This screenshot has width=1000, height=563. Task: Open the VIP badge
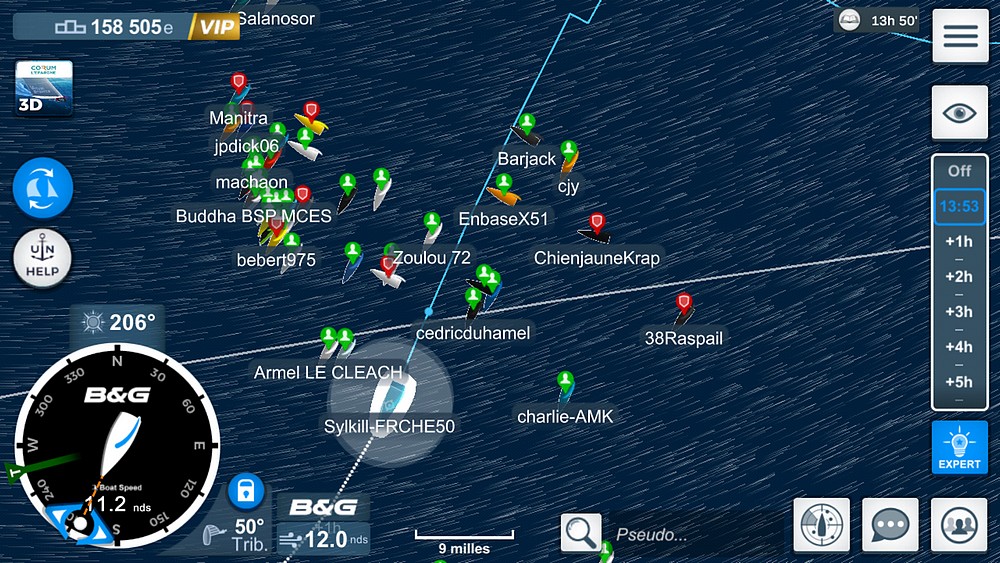pos(214,27)
